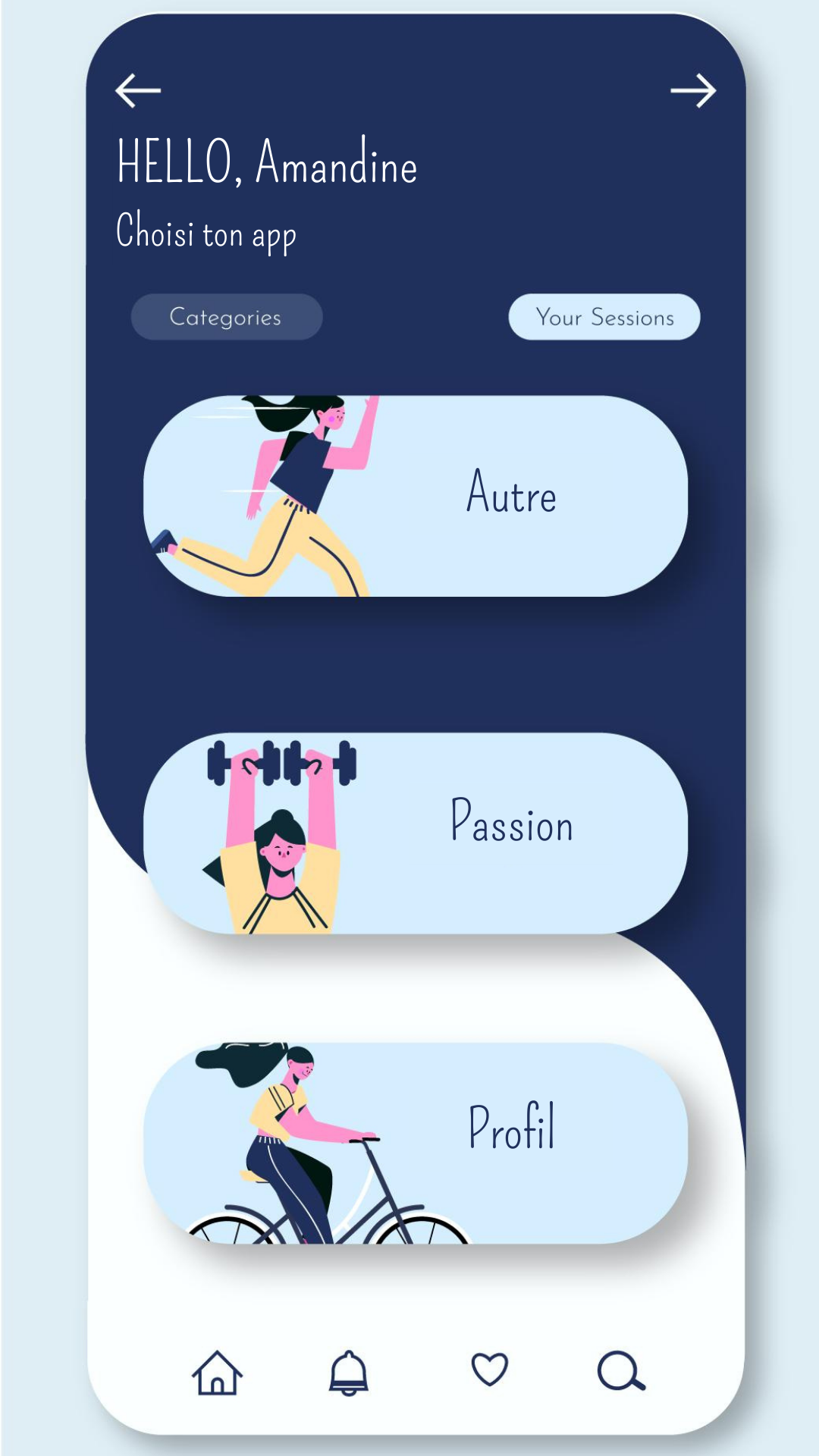
Task: Open the Profil card
Action: (x=416, y=1142)
